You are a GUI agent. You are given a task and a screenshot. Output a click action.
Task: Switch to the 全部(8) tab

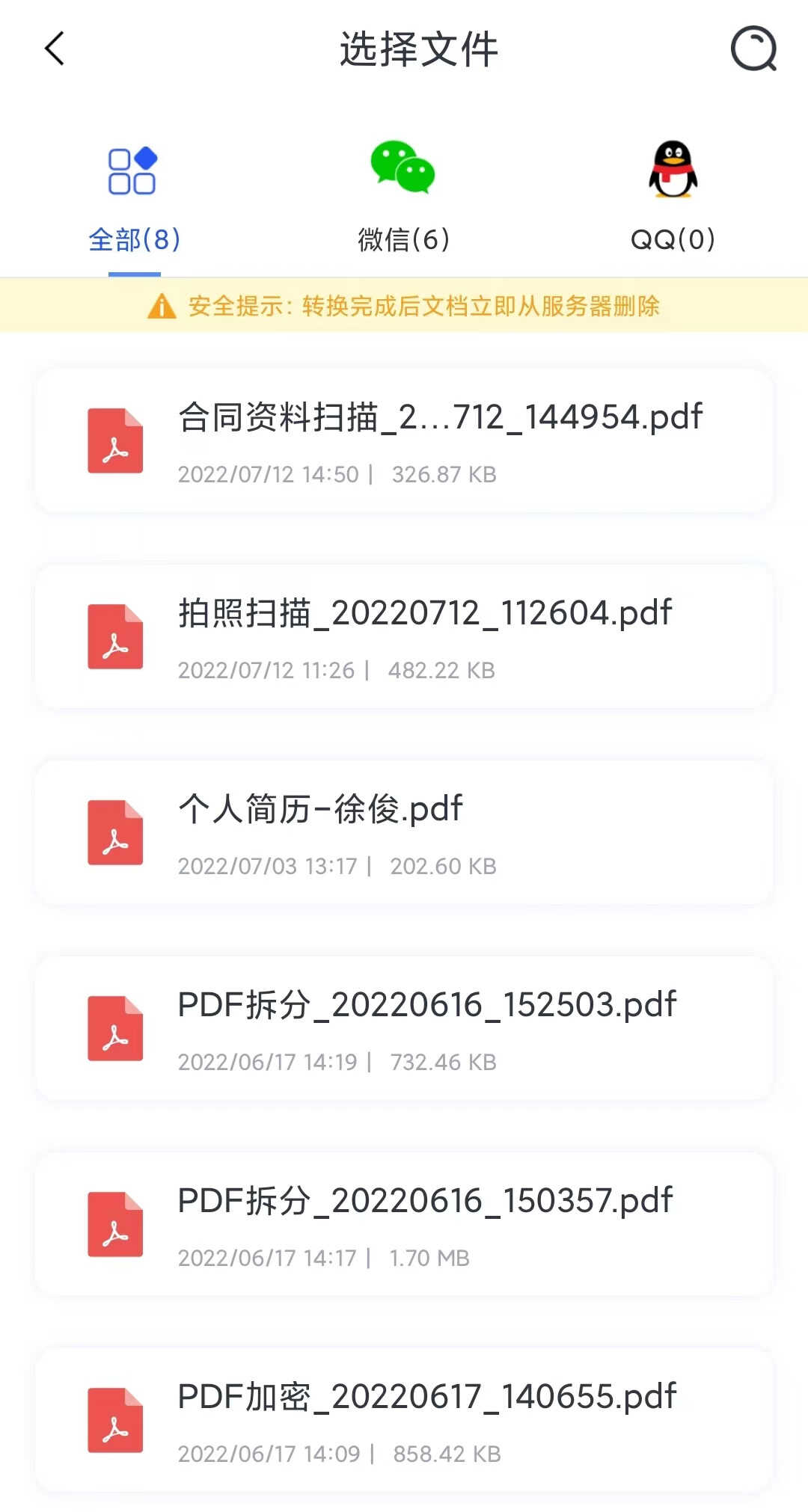click(135, 200)
